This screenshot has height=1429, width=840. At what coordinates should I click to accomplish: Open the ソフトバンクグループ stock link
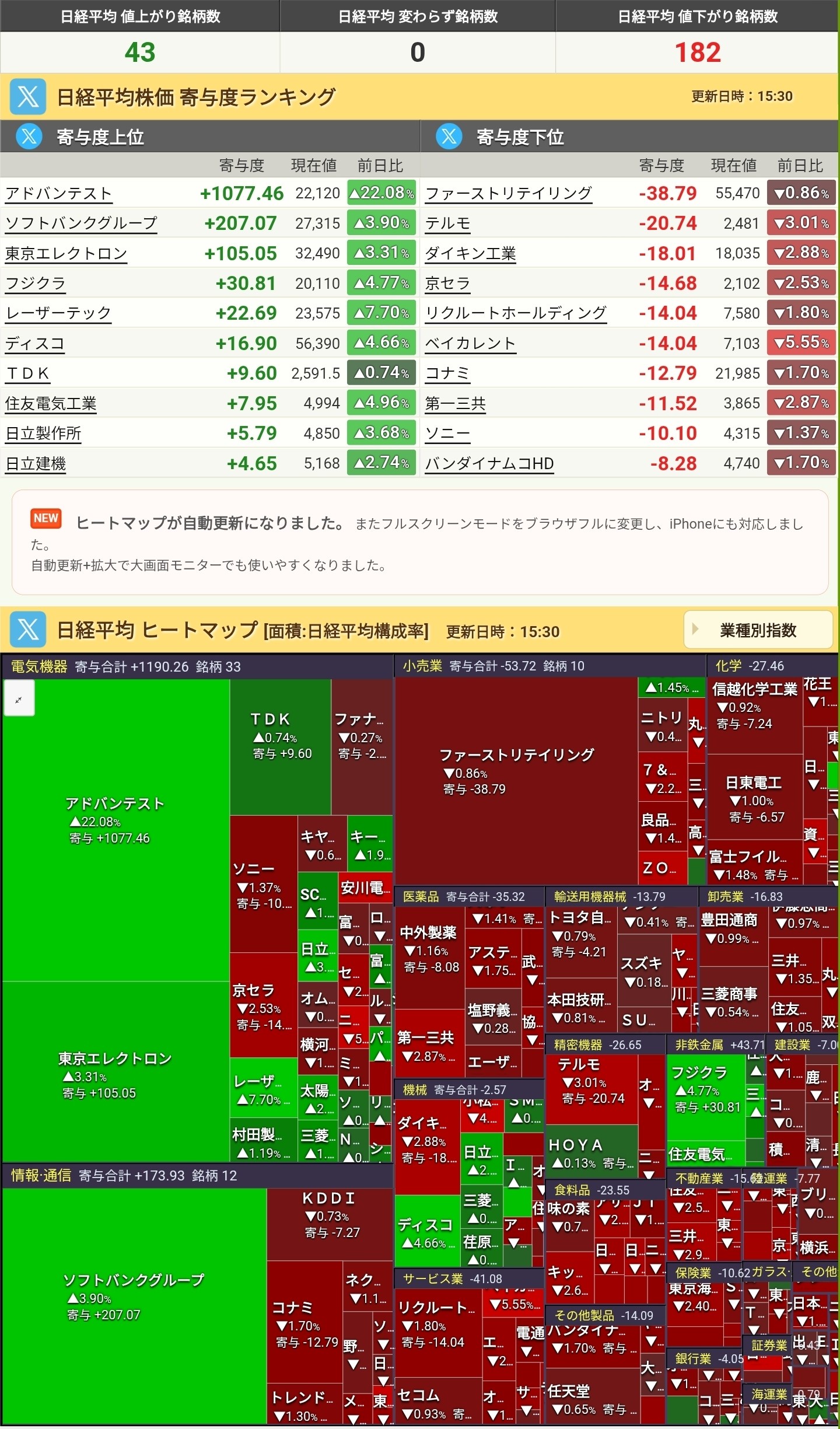pos(81,223)
